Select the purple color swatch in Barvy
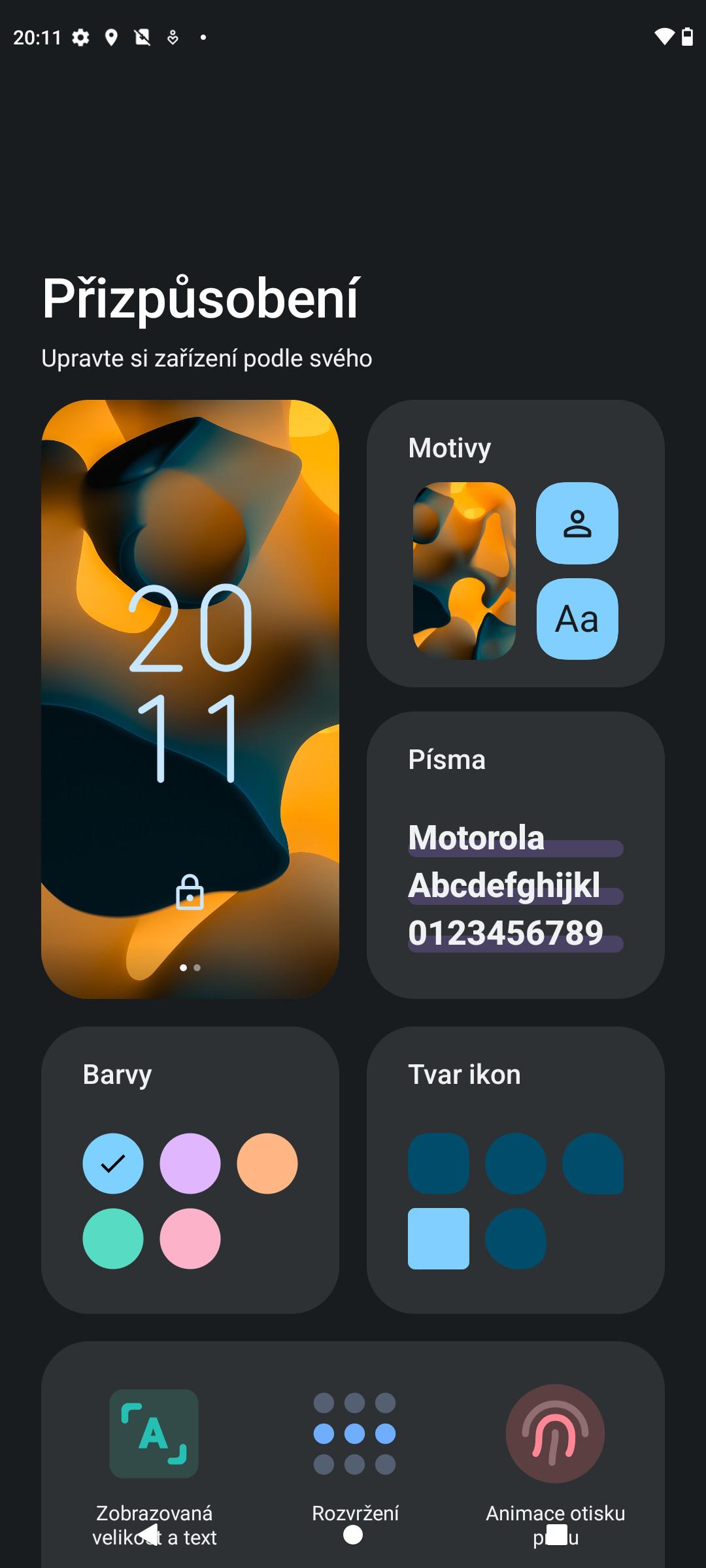The image size is (706, 1568). [x=190, y=1164]
